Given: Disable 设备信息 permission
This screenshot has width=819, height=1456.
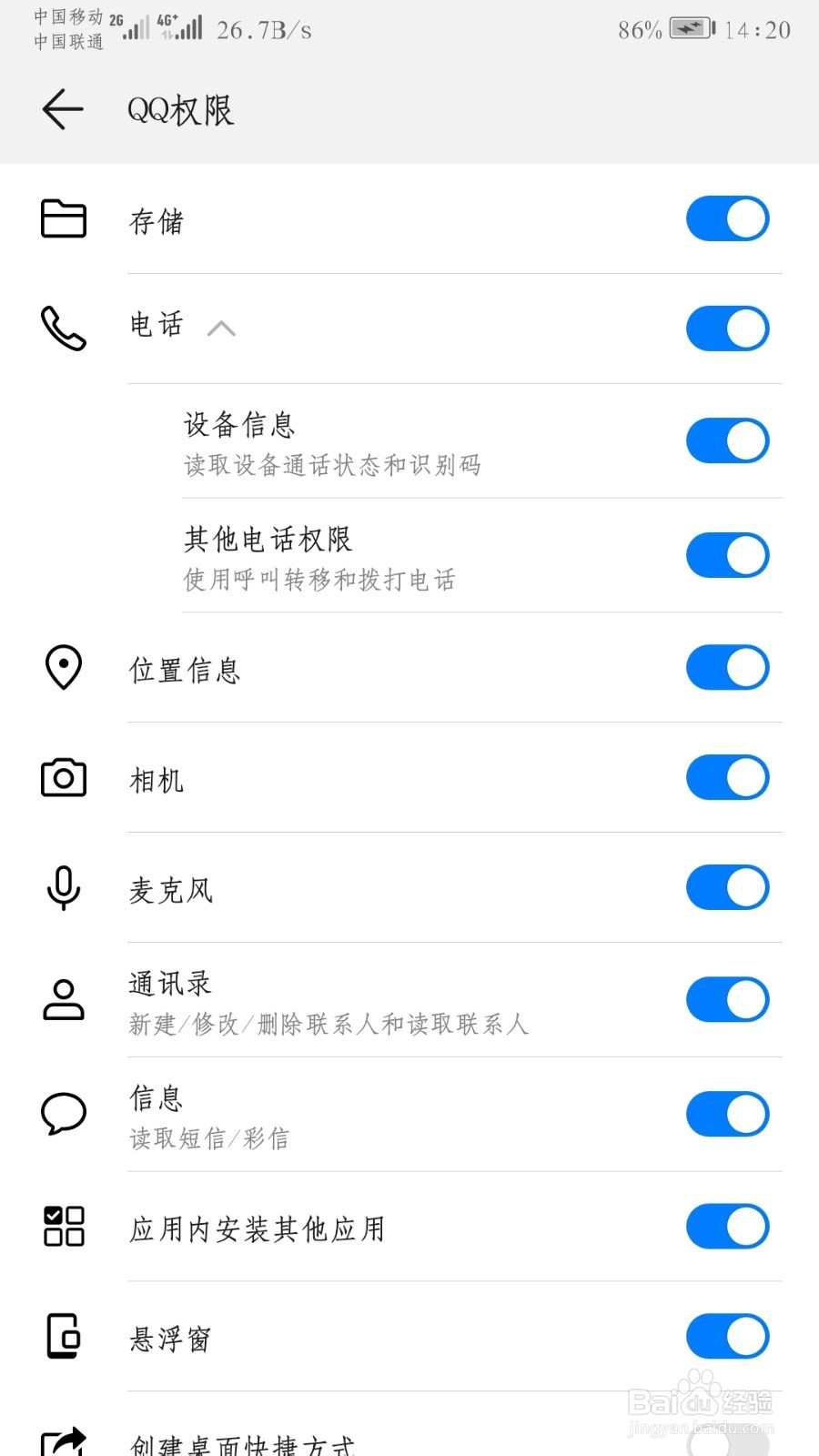Looking at the screenshot, I should (x=728, y=441).
